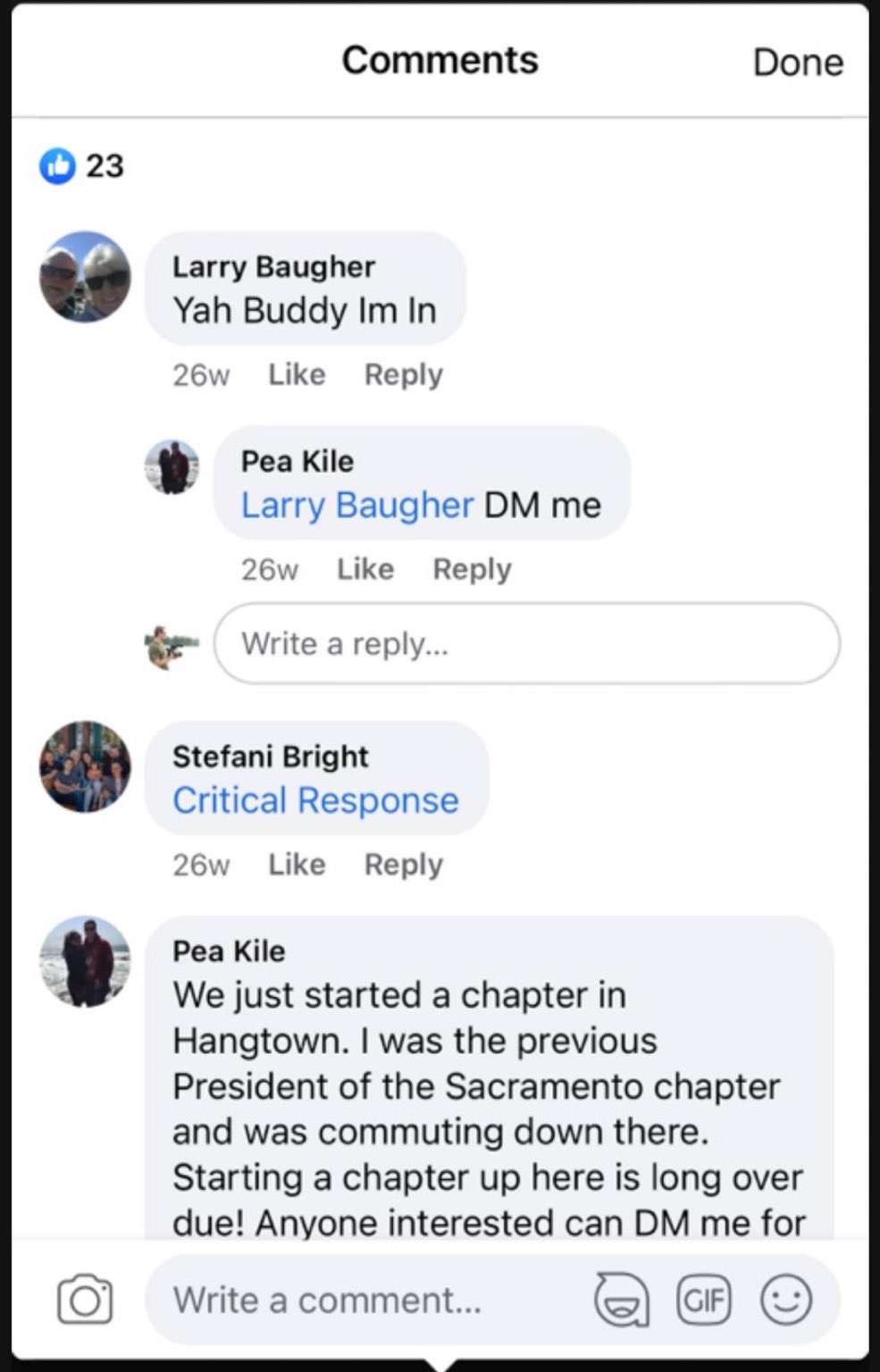
Task: Reply to Stefani Bright's comment
Action: tap(403, 865)
